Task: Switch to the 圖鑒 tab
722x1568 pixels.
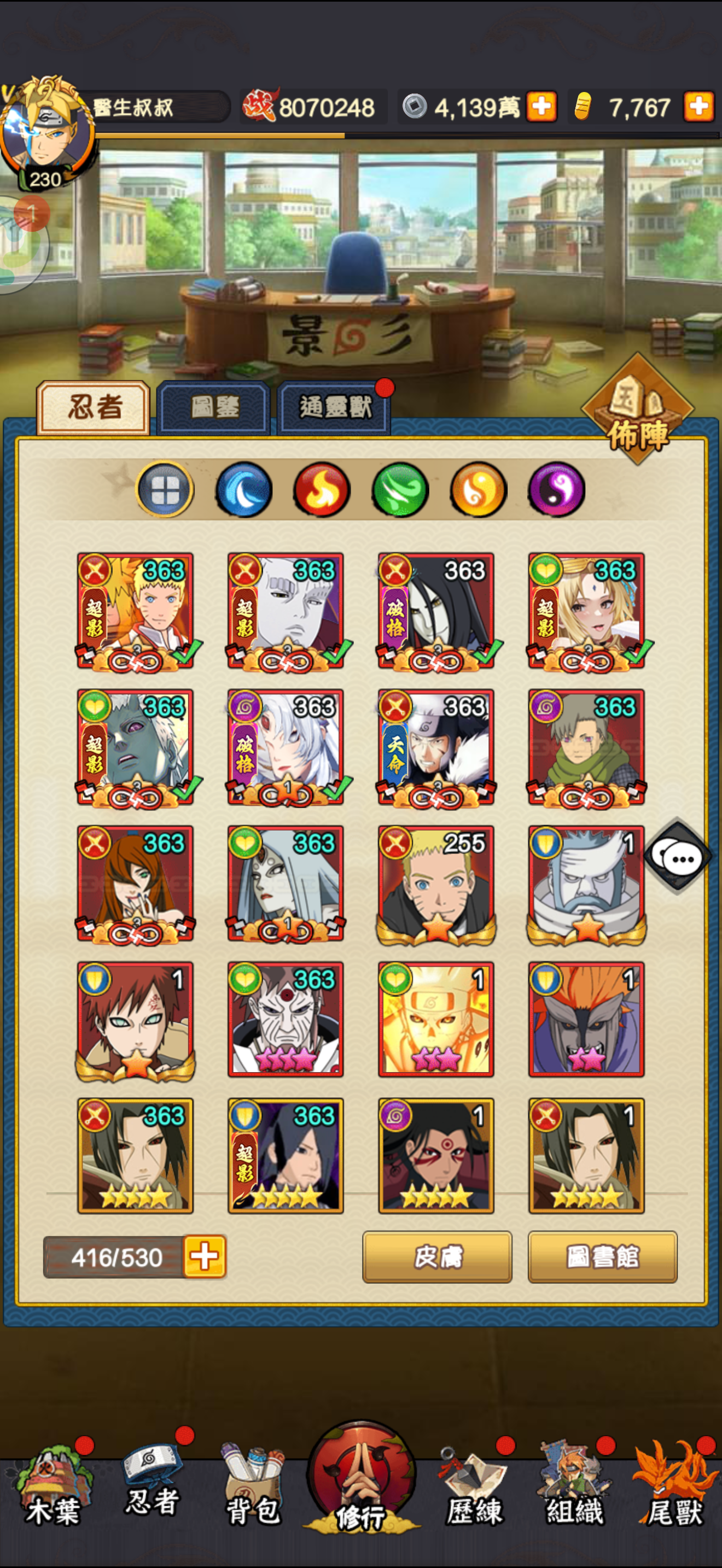Action: (214, 407)
